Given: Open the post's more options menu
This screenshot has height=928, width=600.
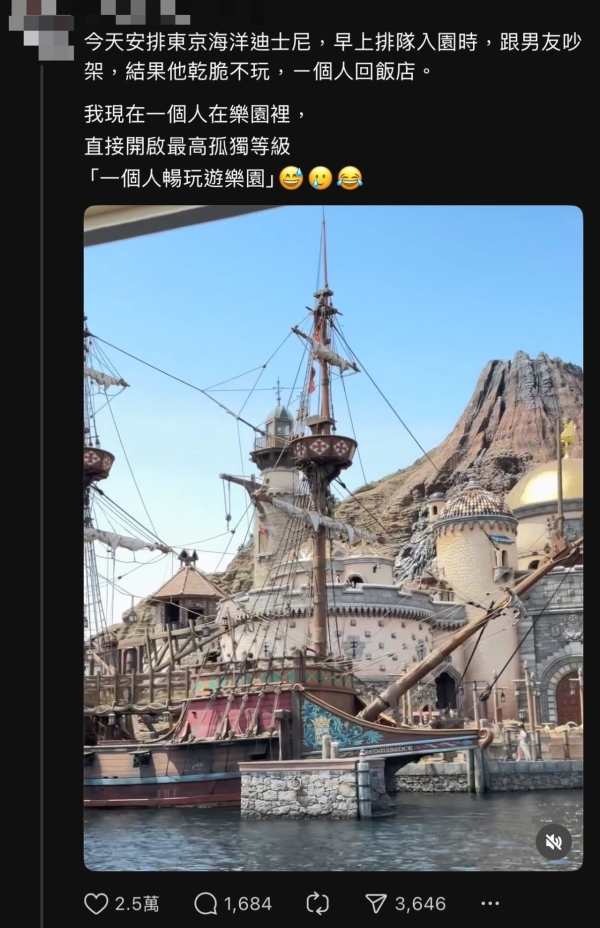Looking at the screenshot, I should [x=489, y=903].
